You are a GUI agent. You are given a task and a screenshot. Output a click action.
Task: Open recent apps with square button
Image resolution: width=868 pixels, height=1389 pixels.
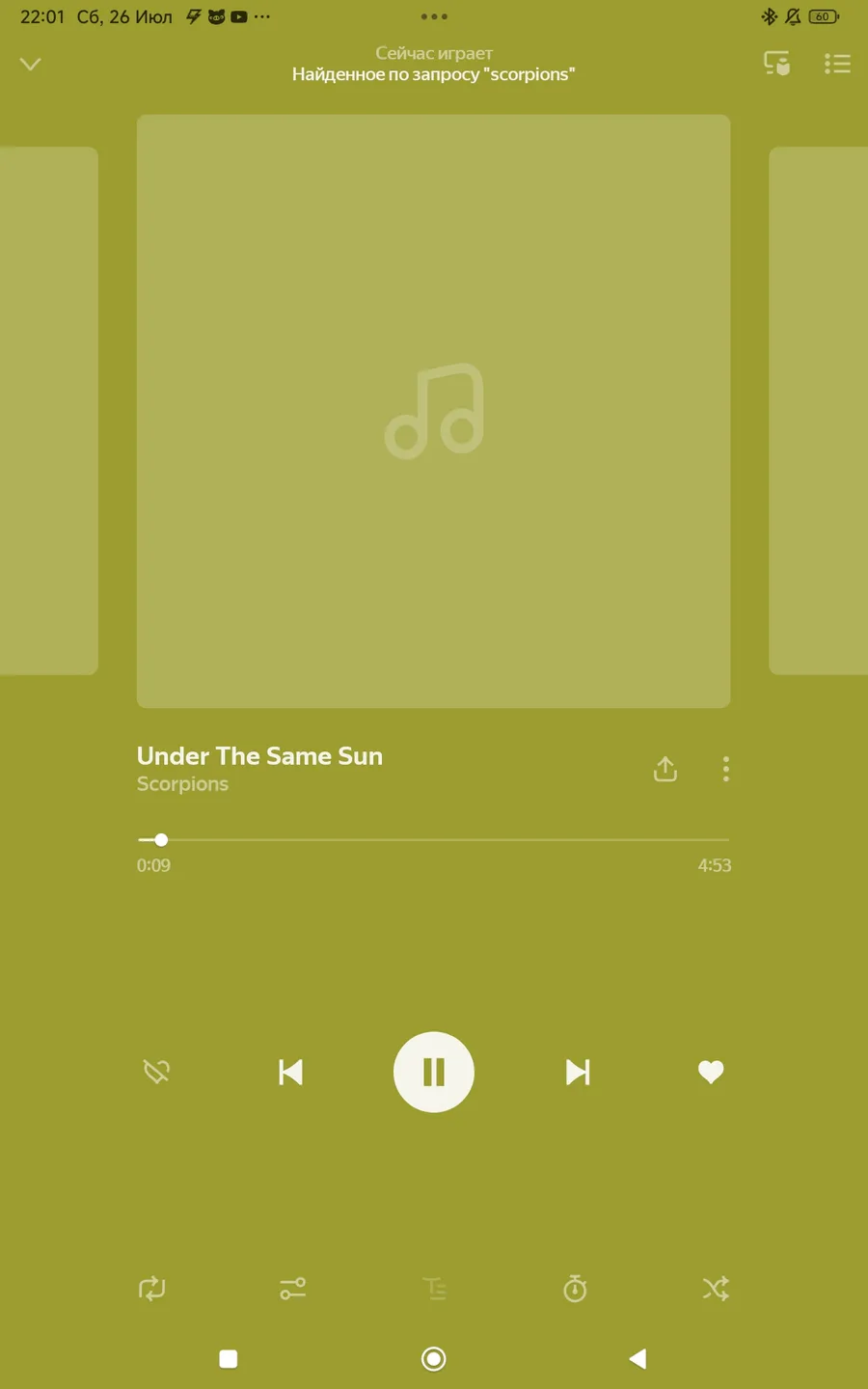229,1359
